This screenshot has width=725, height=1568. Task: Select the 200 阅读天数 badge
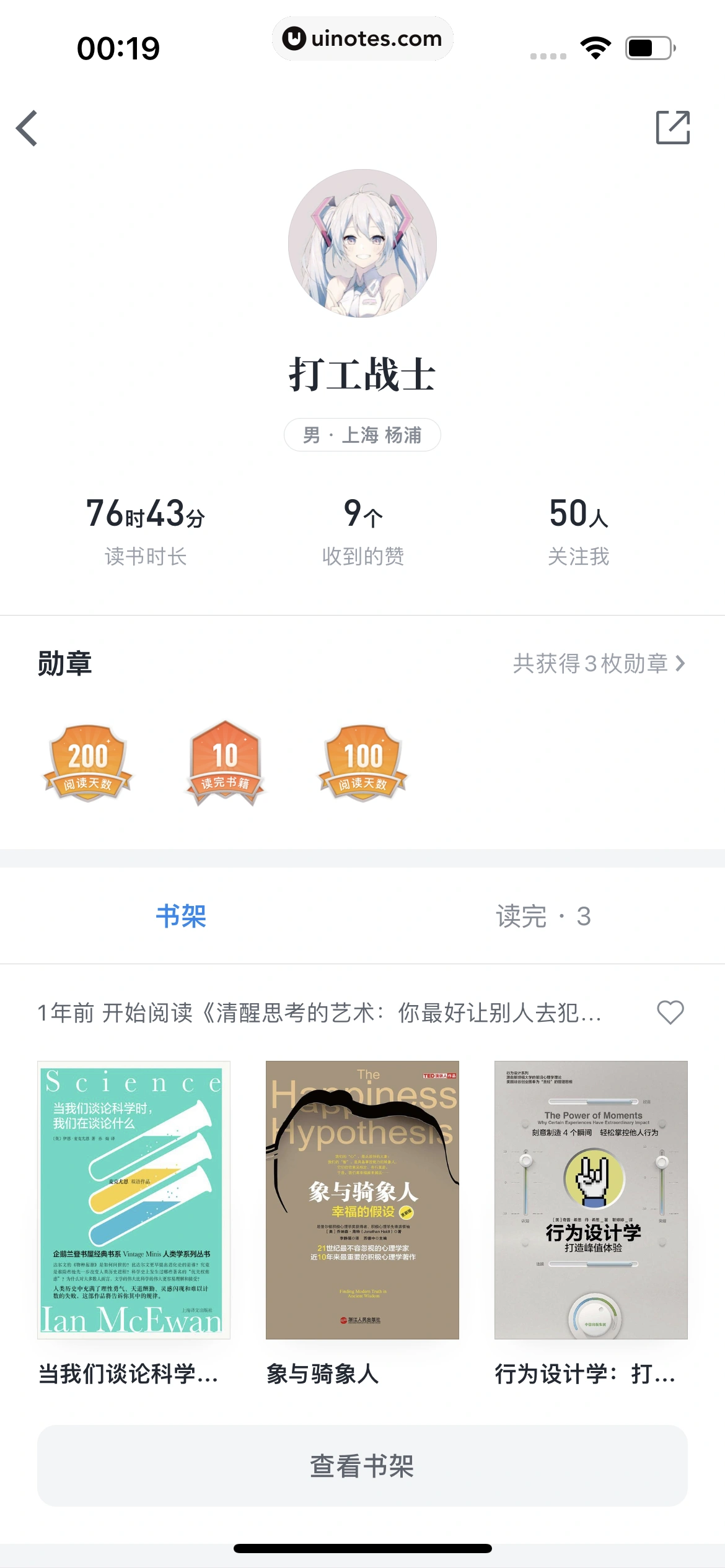coord(88,766)
